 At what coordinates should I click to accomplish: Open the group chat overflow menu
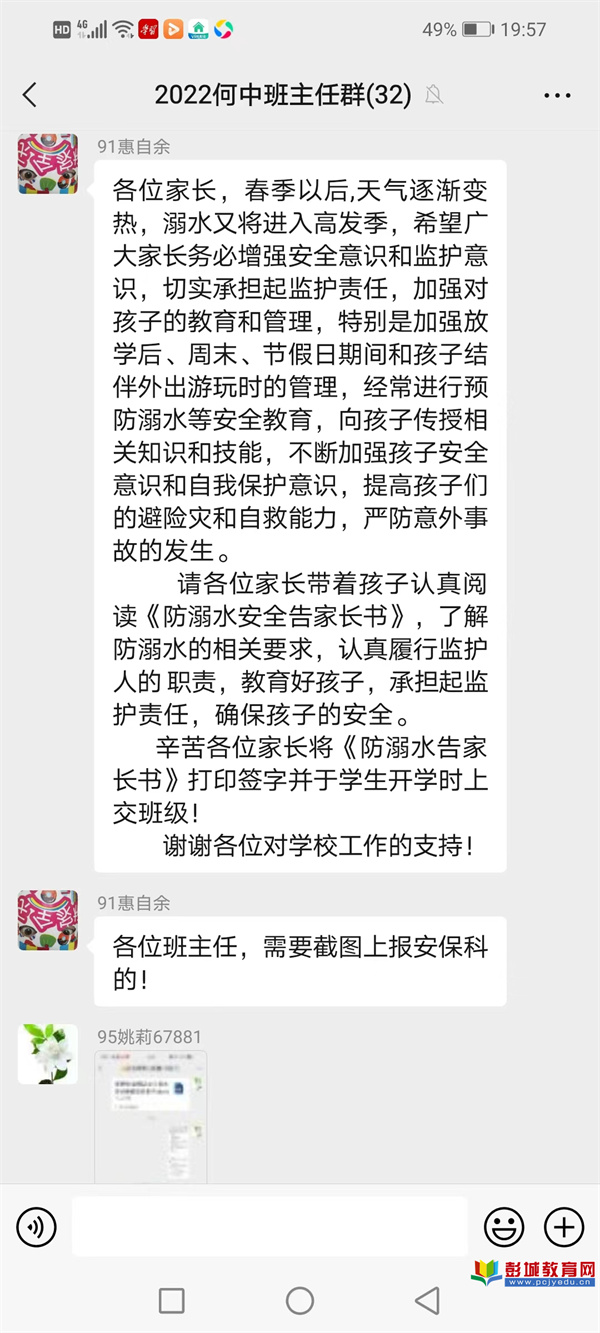pos(557,96)
